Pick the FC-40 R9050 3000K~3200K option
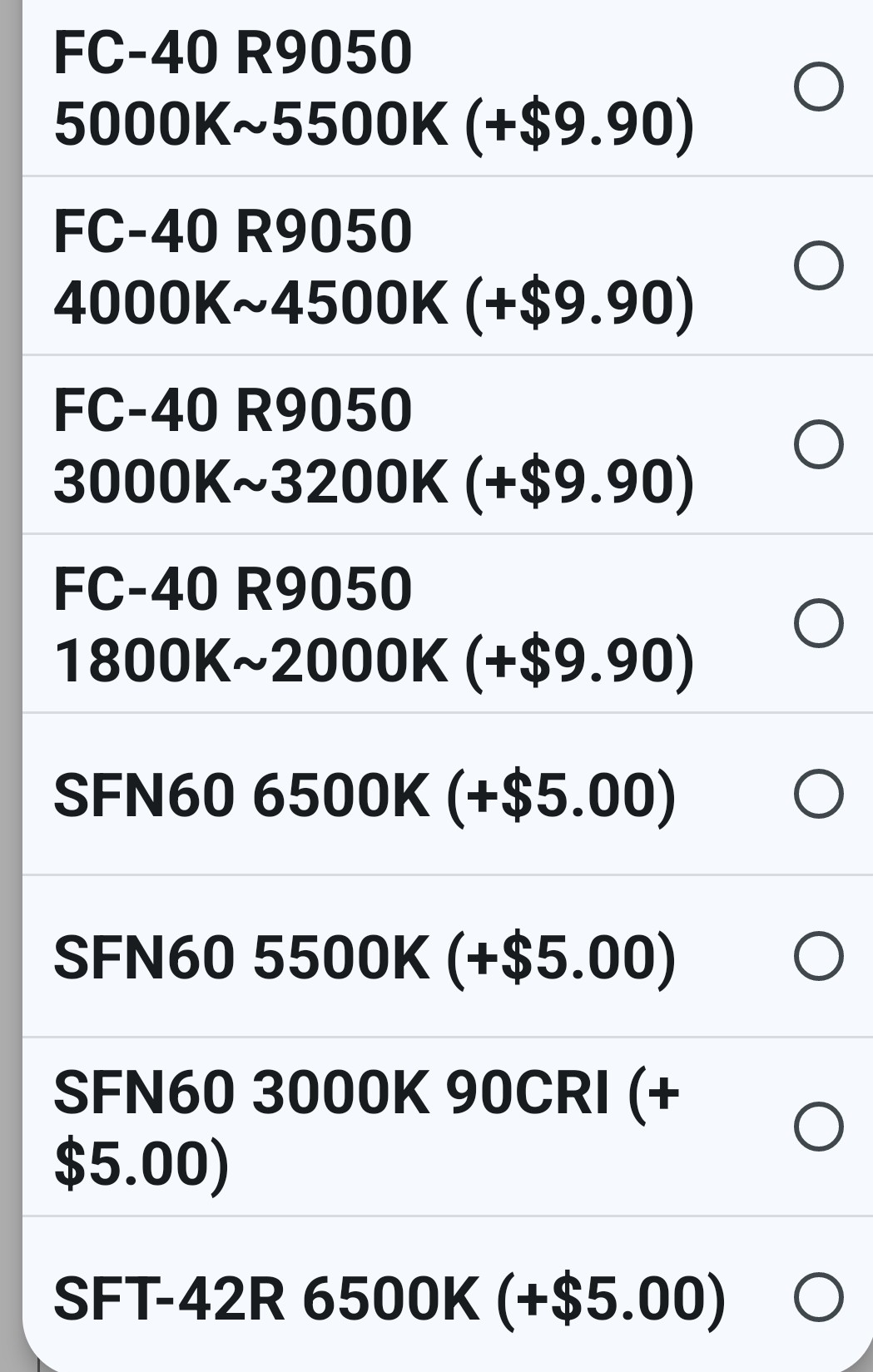This screenshot has width=873, height=1372. (x=818, y=444)
